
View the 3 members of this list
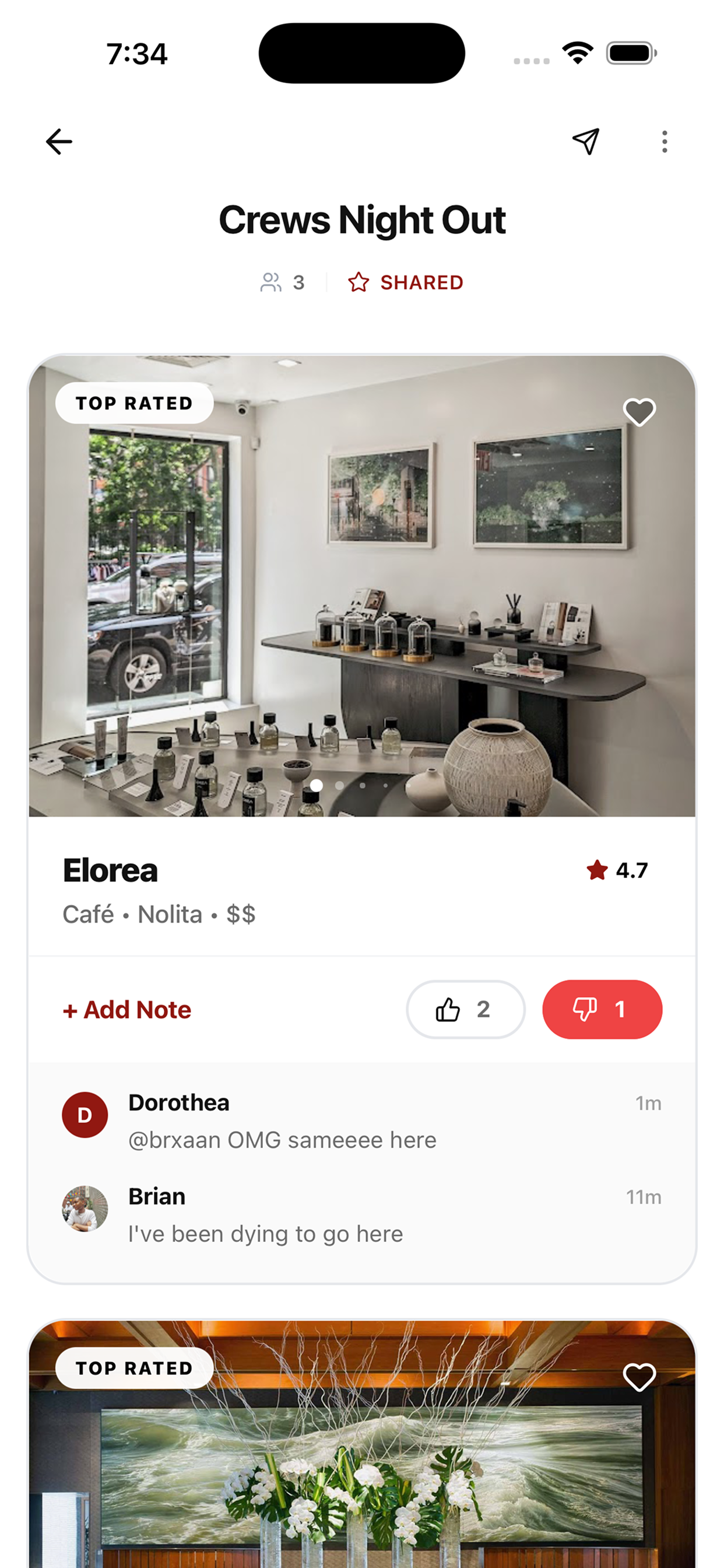click(x=282, y=282)
